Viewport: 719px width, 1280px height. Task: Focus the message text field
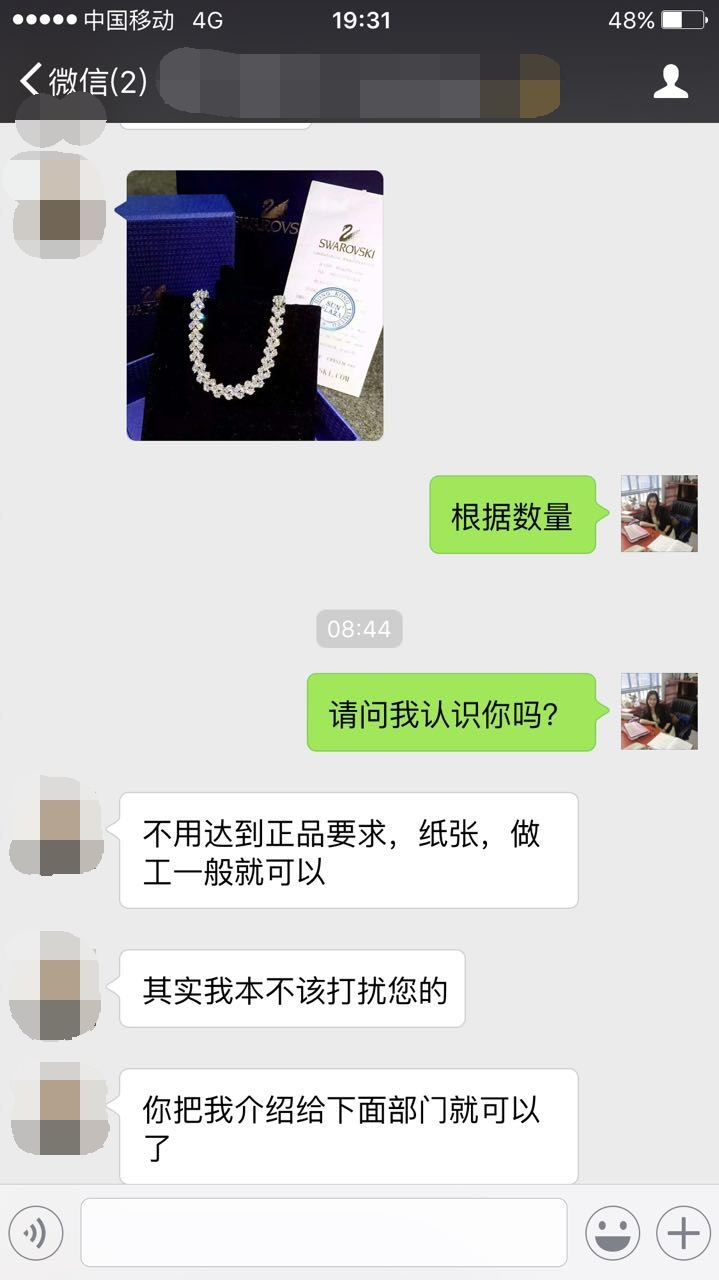click(323, 1232)
